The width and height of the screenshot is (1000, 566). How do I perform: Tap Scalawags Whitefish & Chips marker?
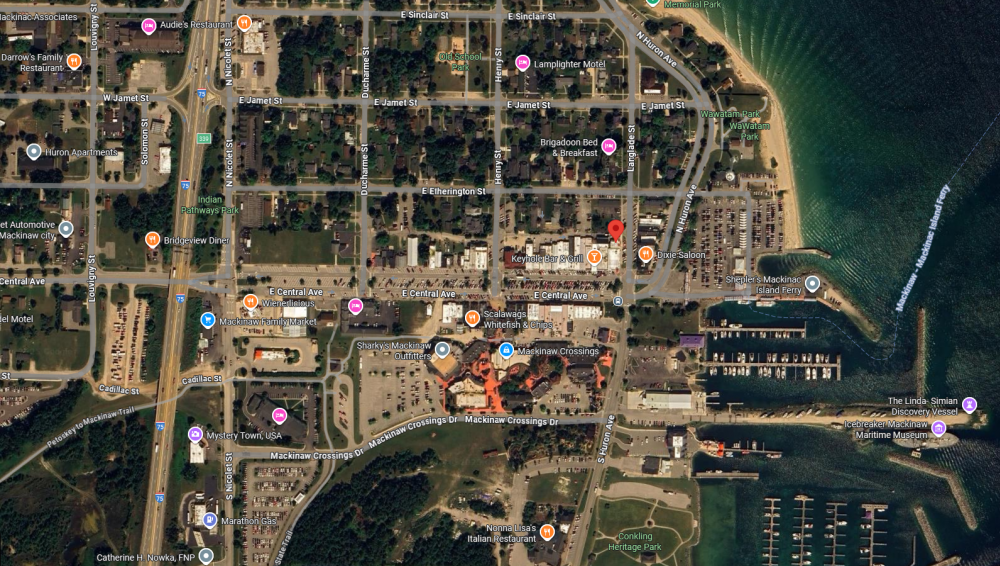pos(472,318)
